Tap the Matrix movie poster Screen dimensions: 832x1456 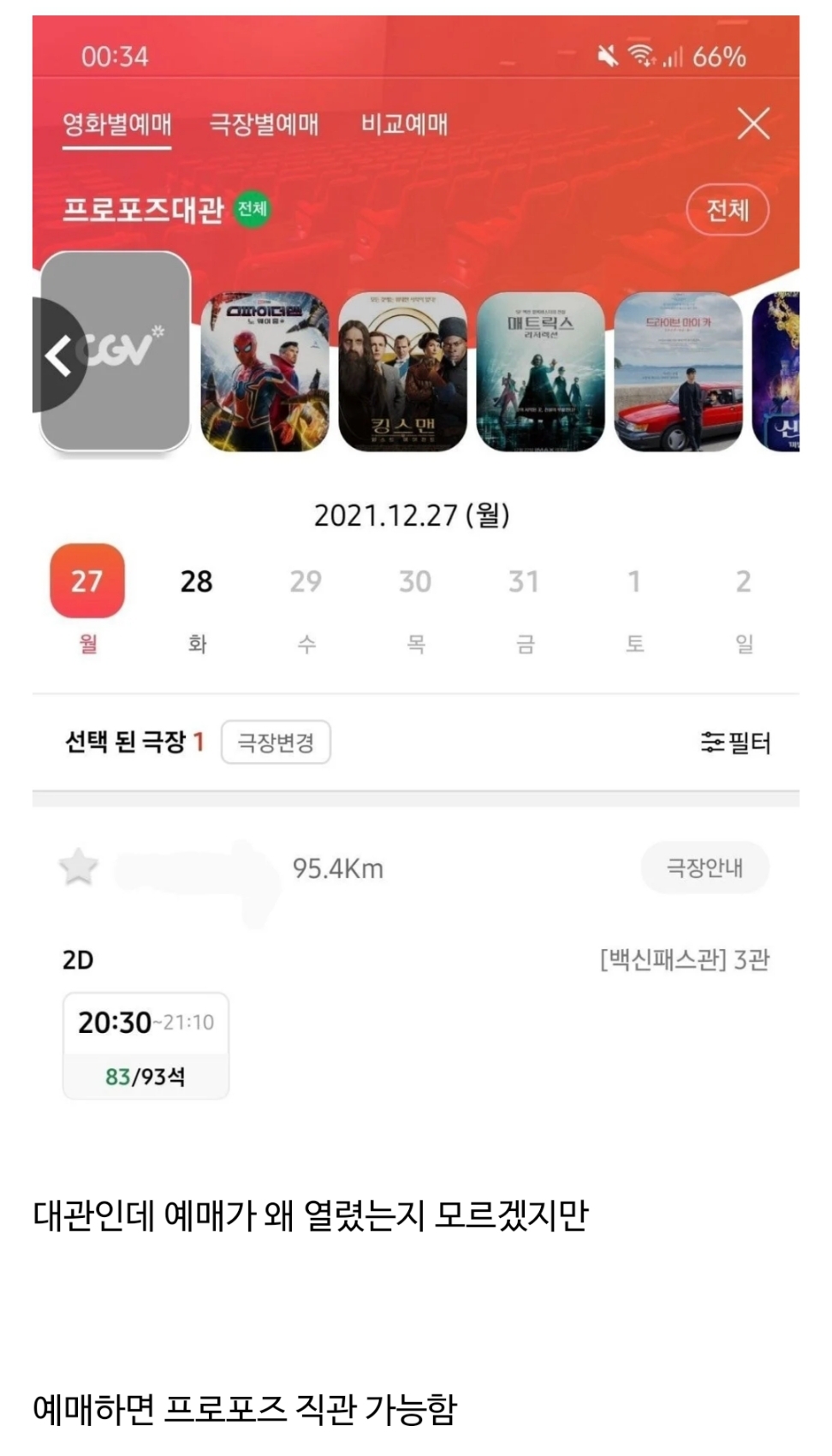pyautogui.click(x=540, y=373)
